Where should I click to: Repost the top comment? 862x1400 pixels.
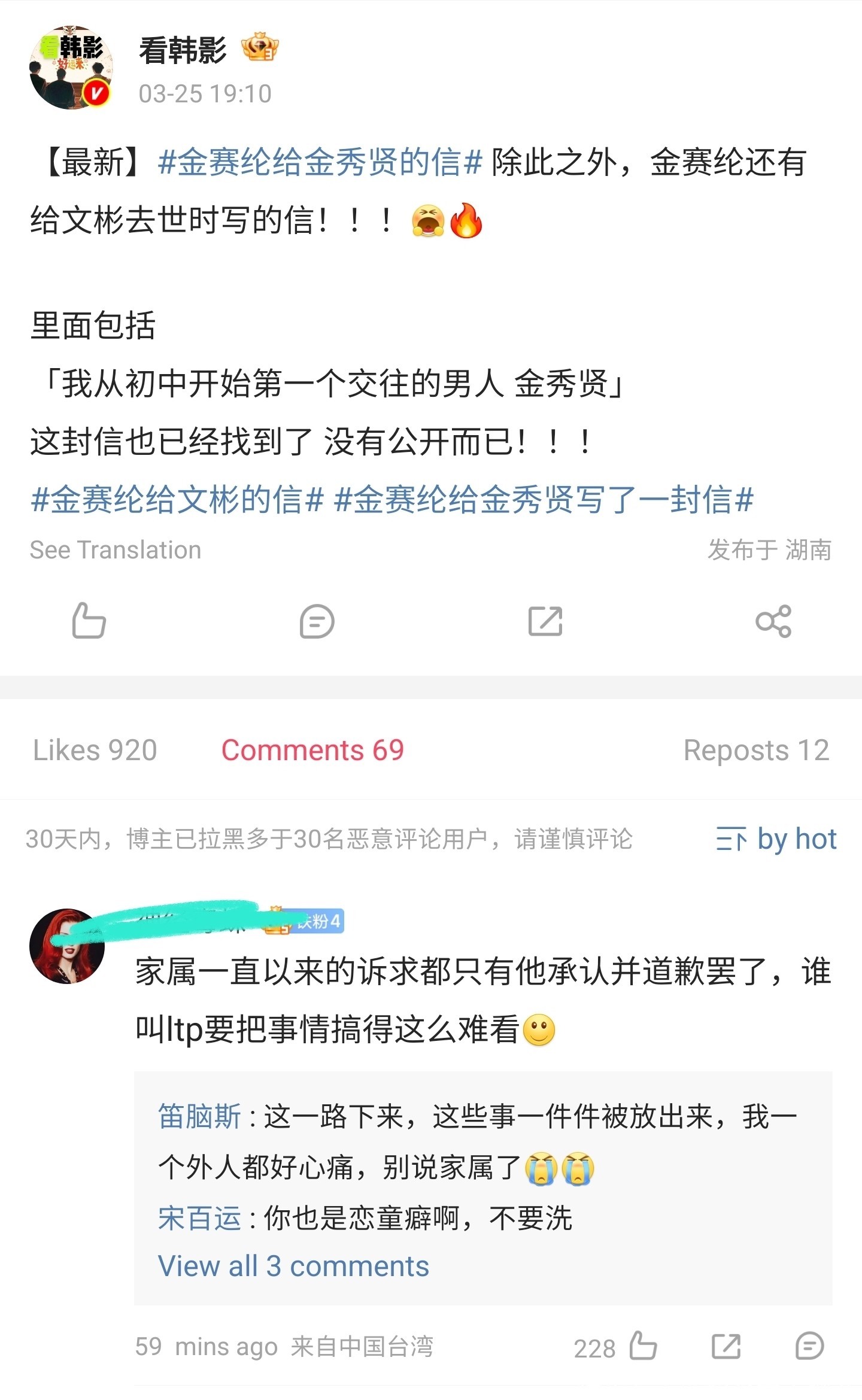click(x=726, y=1347)
